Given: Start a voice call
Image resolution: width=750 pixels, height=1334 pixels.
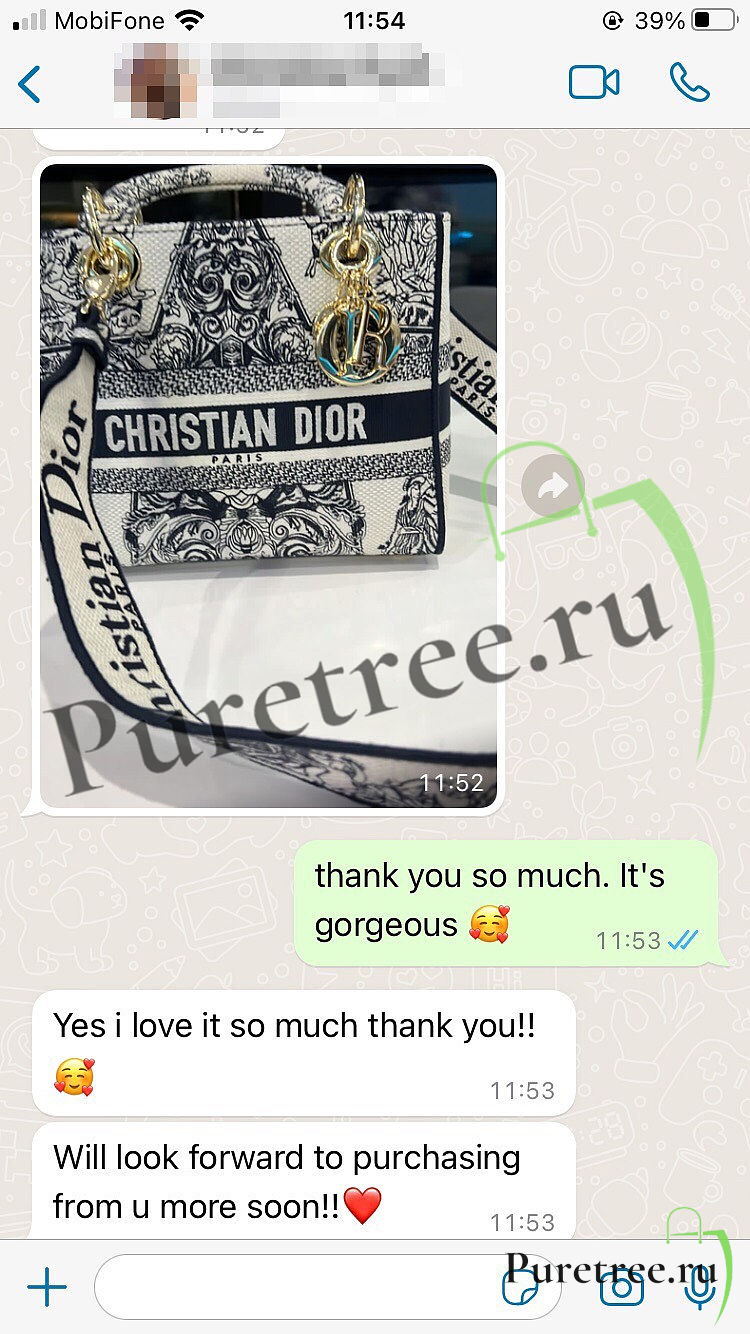Looking at the screenshot, I should (690, 83).
